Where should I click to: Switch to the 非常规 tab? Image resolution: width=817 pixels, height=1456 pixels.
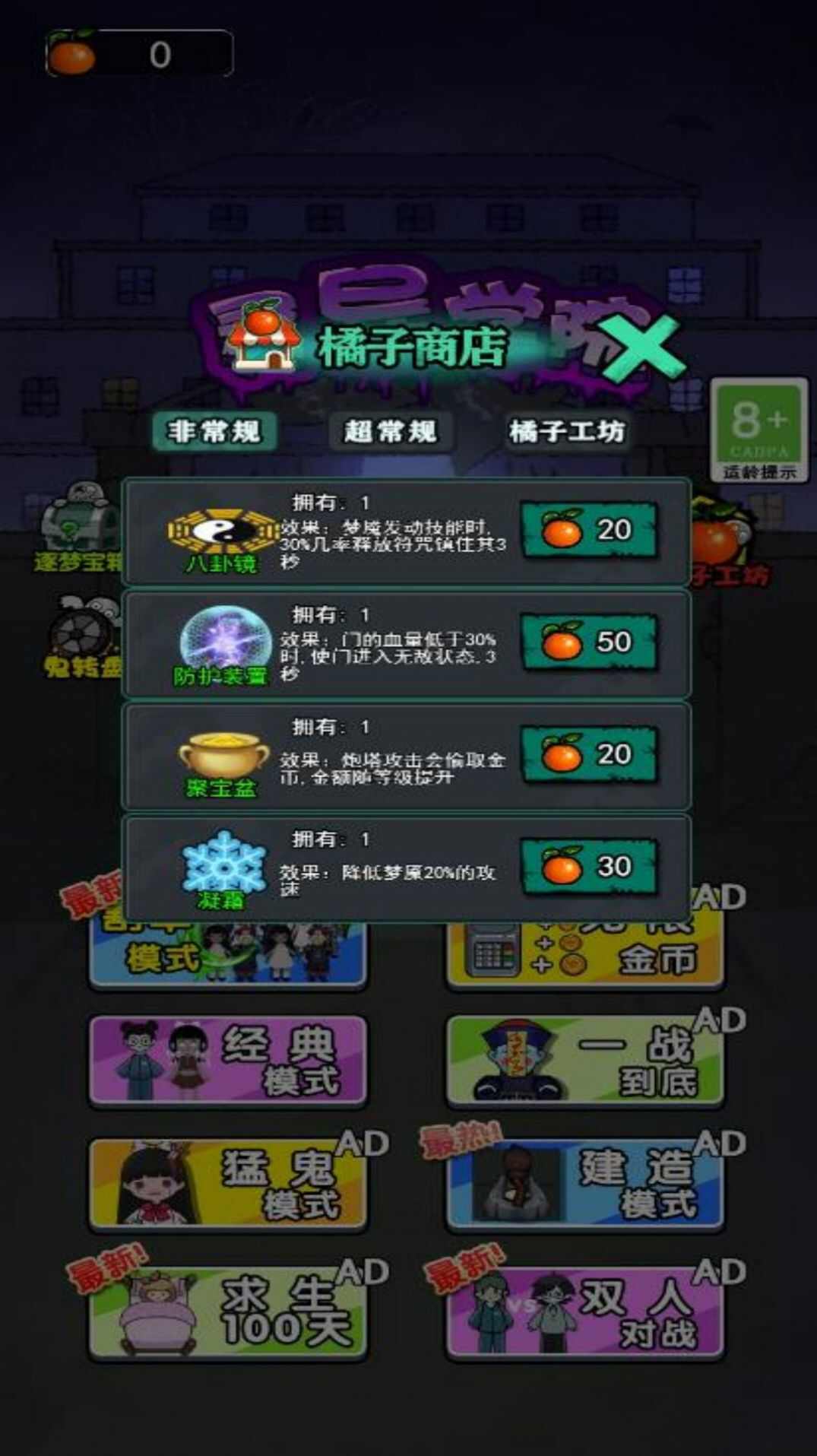214,432
